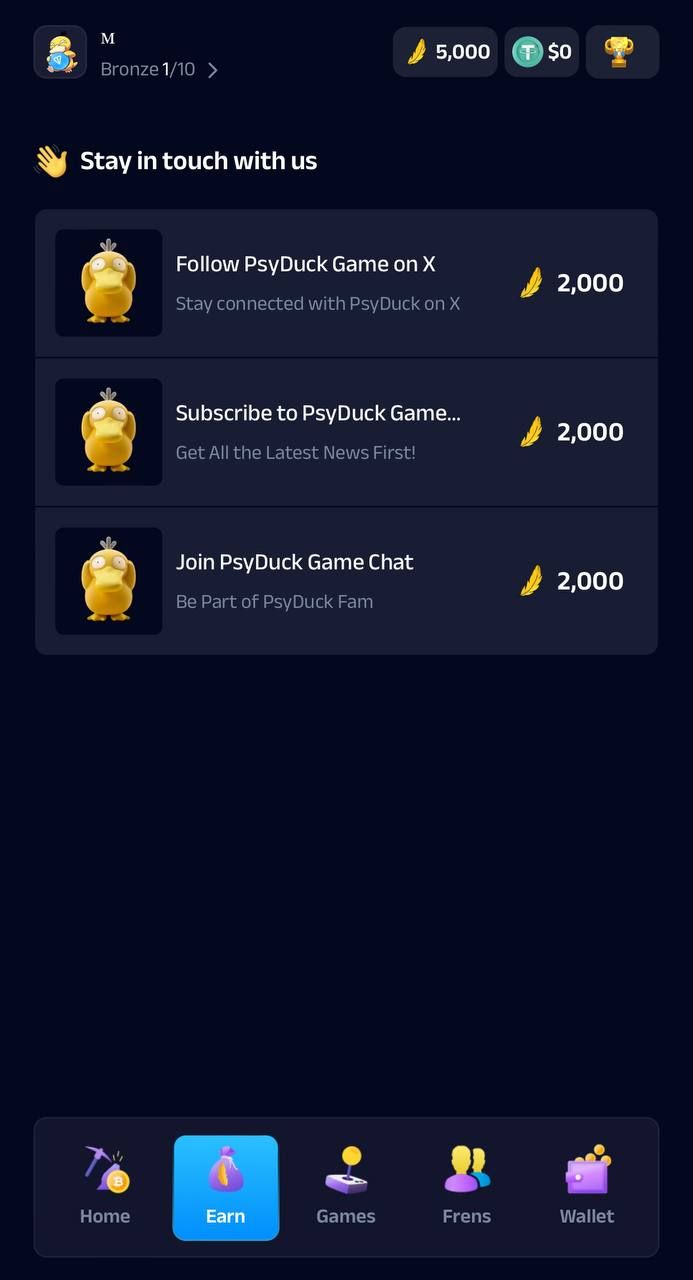Open the Frens tab
This screenshot has width=693, height=1280.
[466, 1187]
